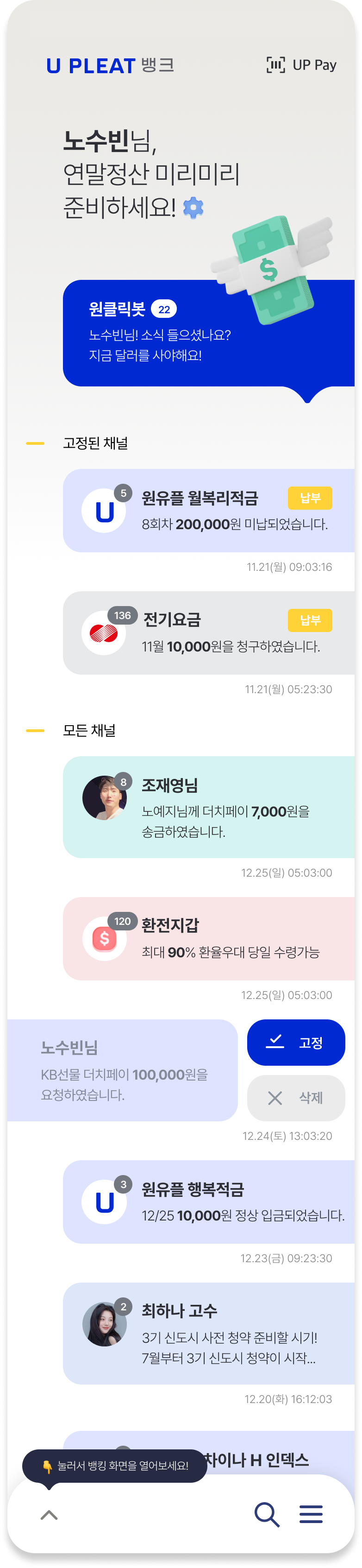Pay the 전기요금 bill with 납부

point(310,620)
